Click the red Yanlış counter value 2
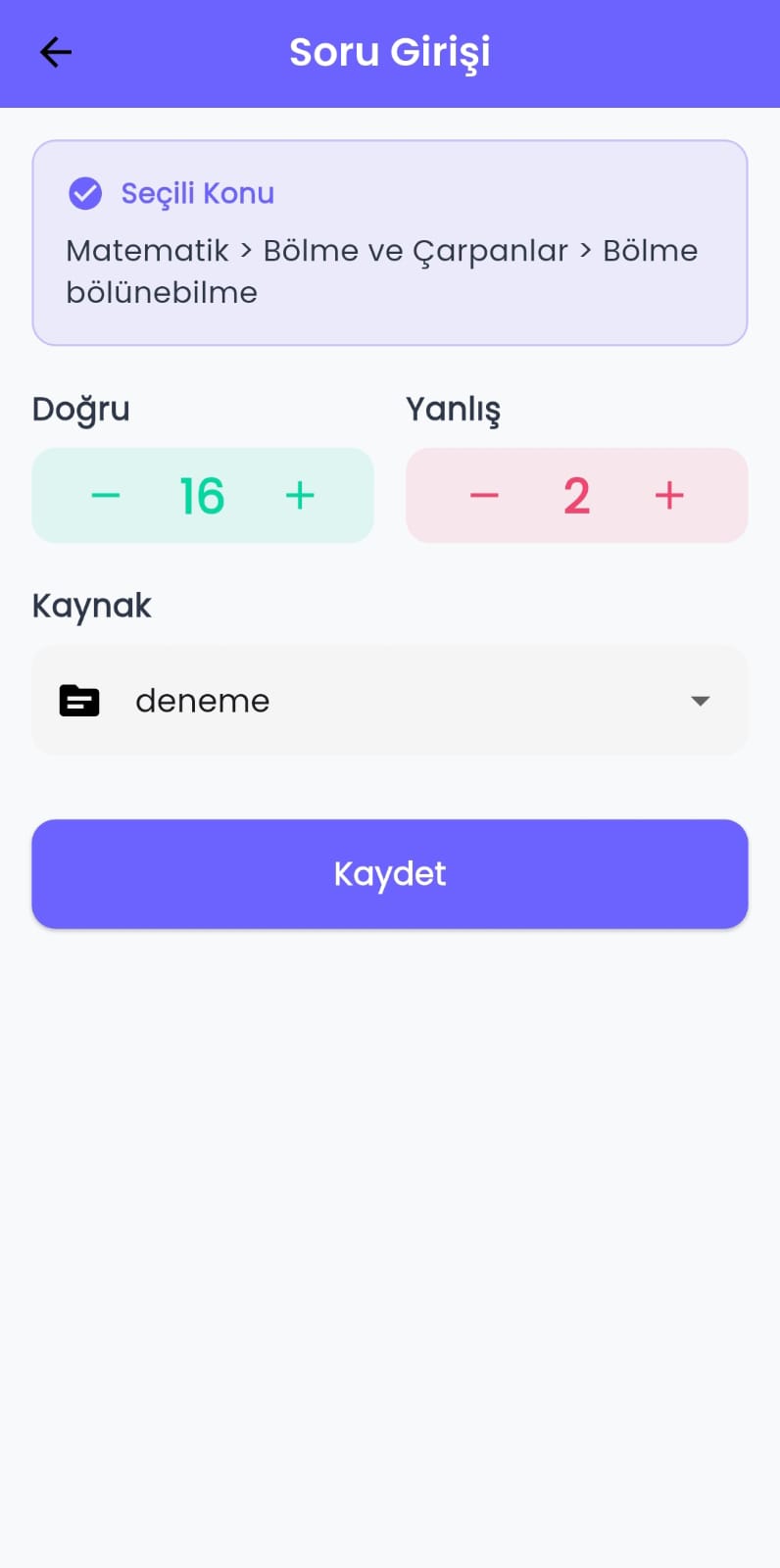This screenshot has width=780, height=1568. coord(576,495)
